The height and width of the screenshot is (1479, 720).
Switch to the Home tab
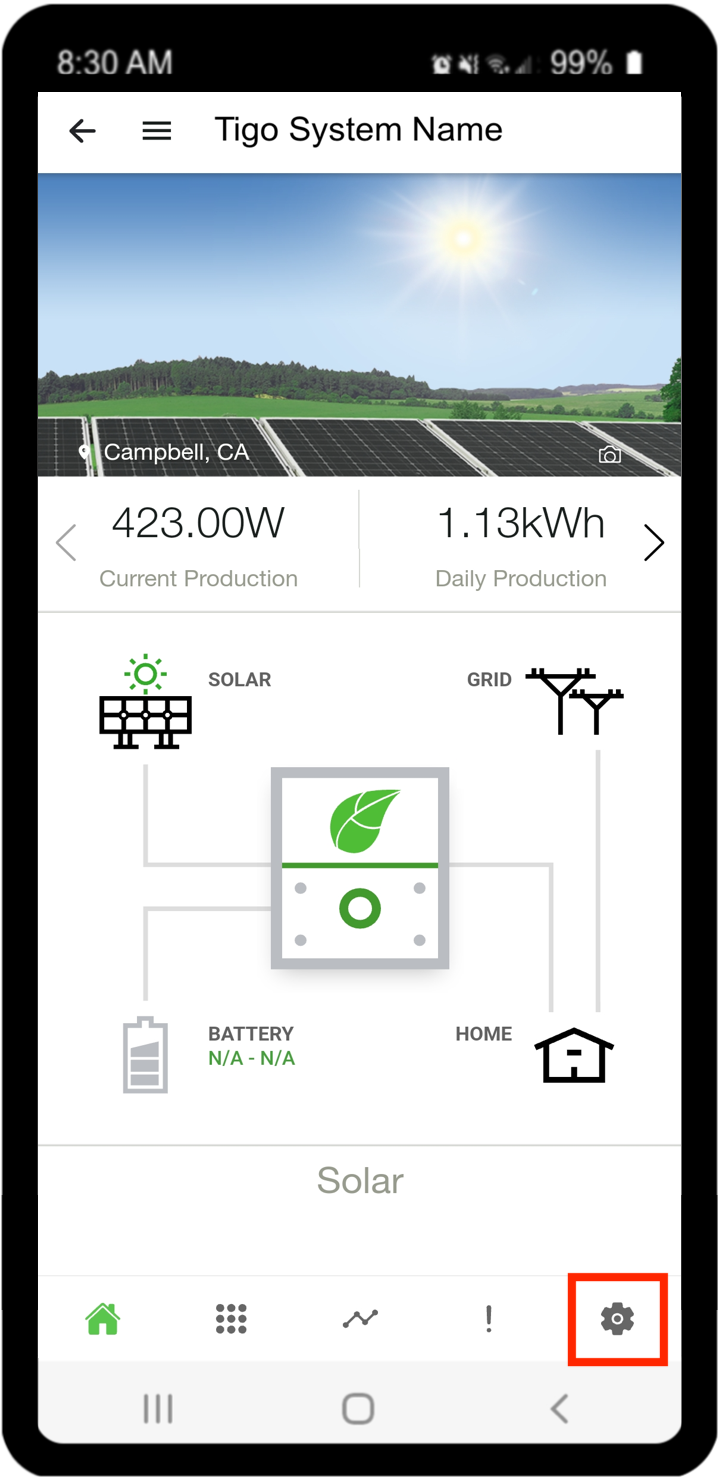pos(103,1319)
